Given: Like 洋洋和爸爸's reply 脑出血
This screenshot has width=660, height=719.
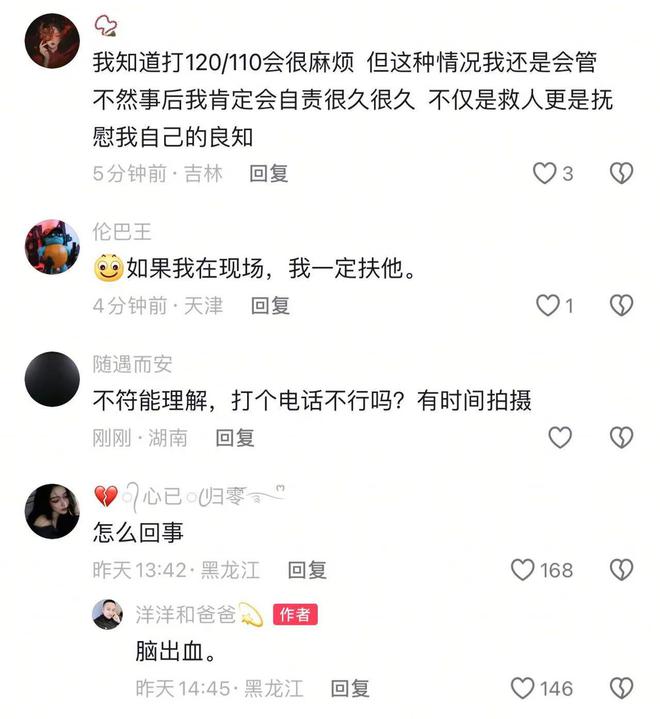Looking at the screenshot, I should tap(523, 688).
